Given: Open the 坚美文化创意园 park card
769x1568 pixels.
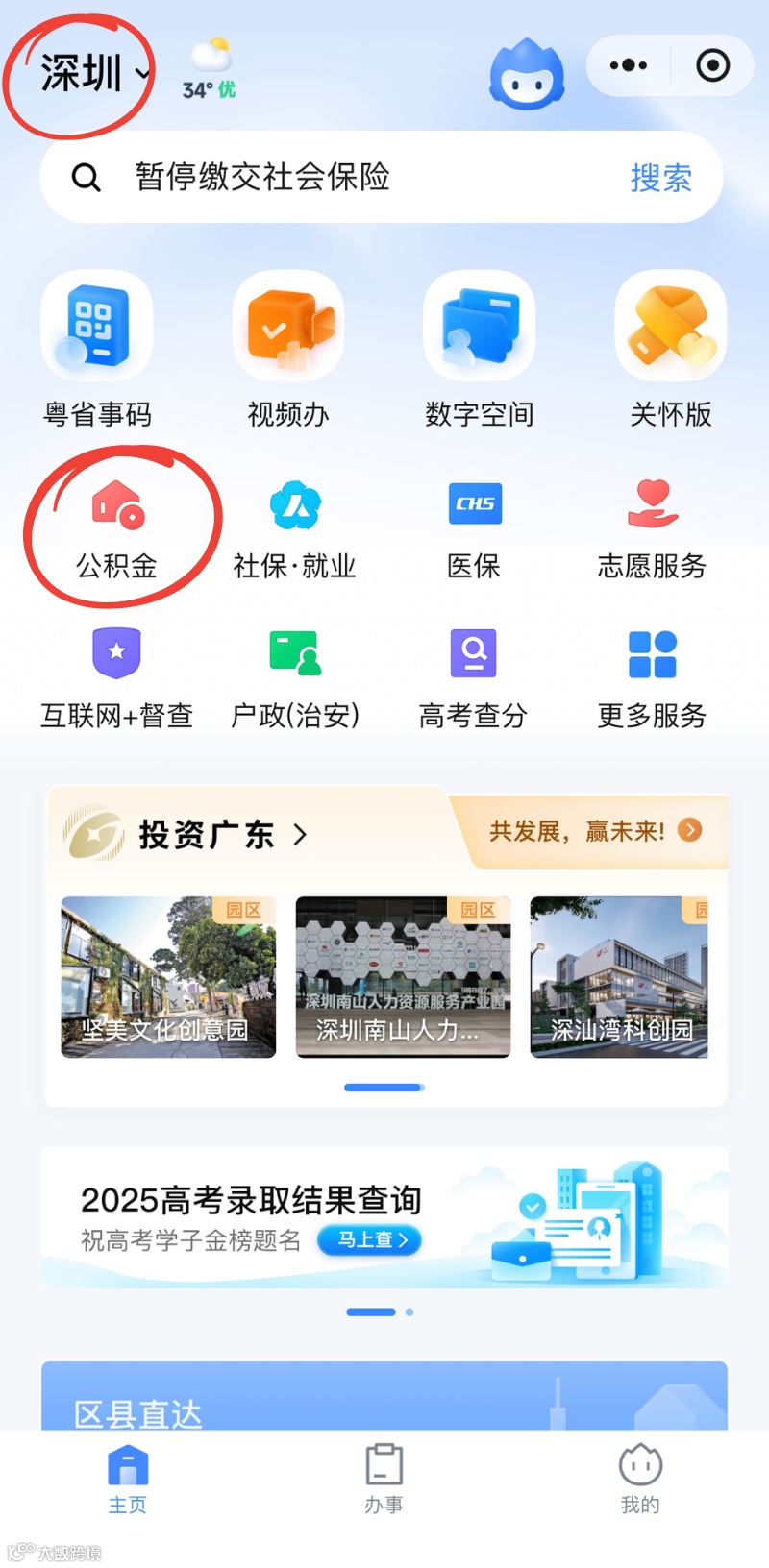Looking at the screenshot, I should (x=168, y=977).
